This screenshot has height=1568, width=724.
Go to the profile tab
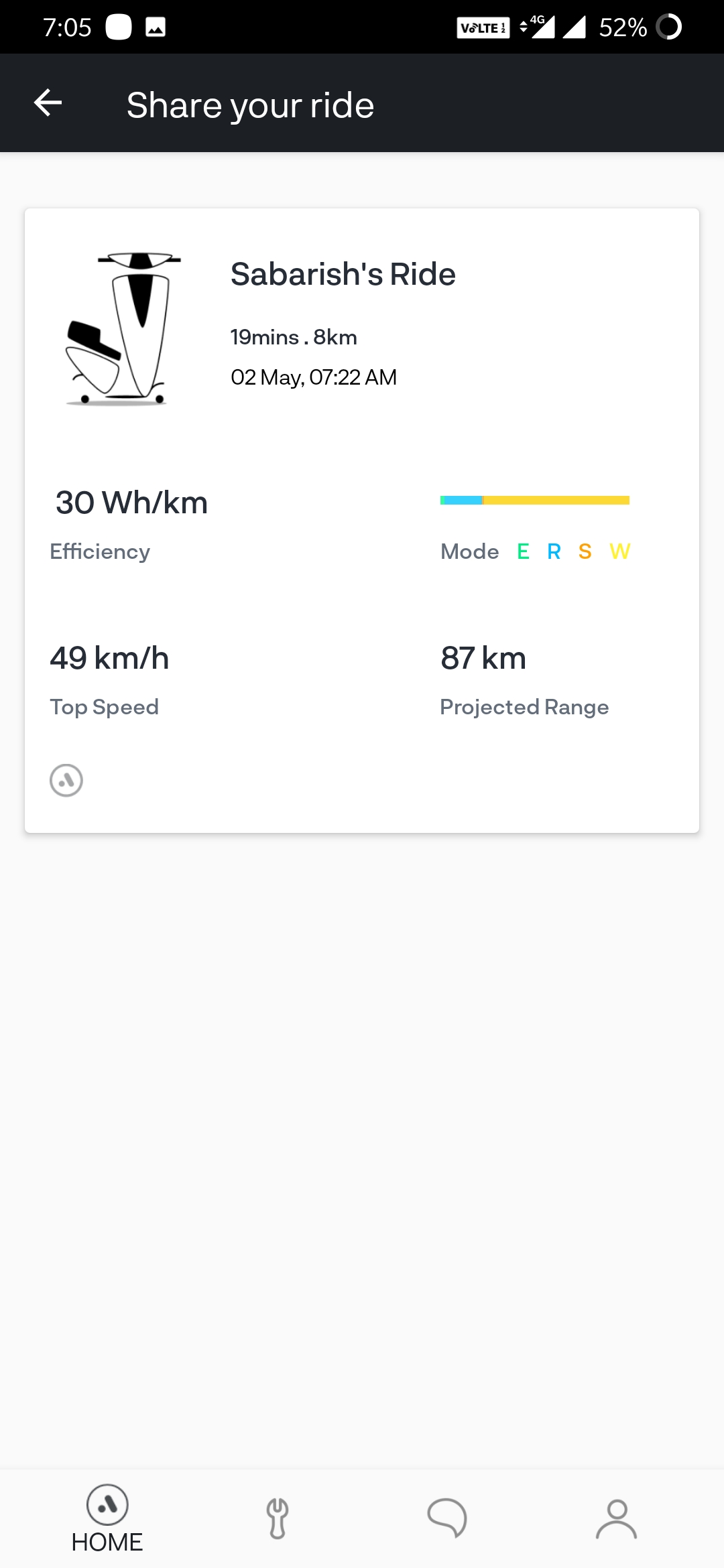pos(617,1518)
